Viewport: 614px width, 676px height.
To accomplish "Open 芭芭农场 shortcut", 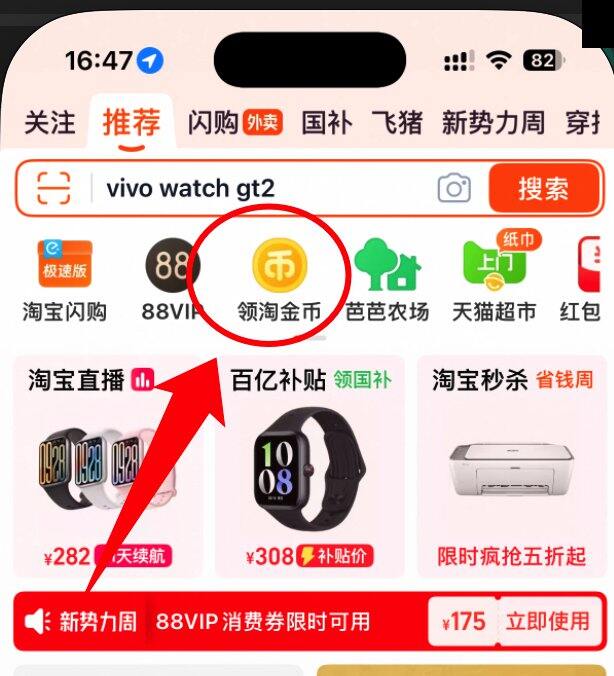I will (x=387, y=280).
